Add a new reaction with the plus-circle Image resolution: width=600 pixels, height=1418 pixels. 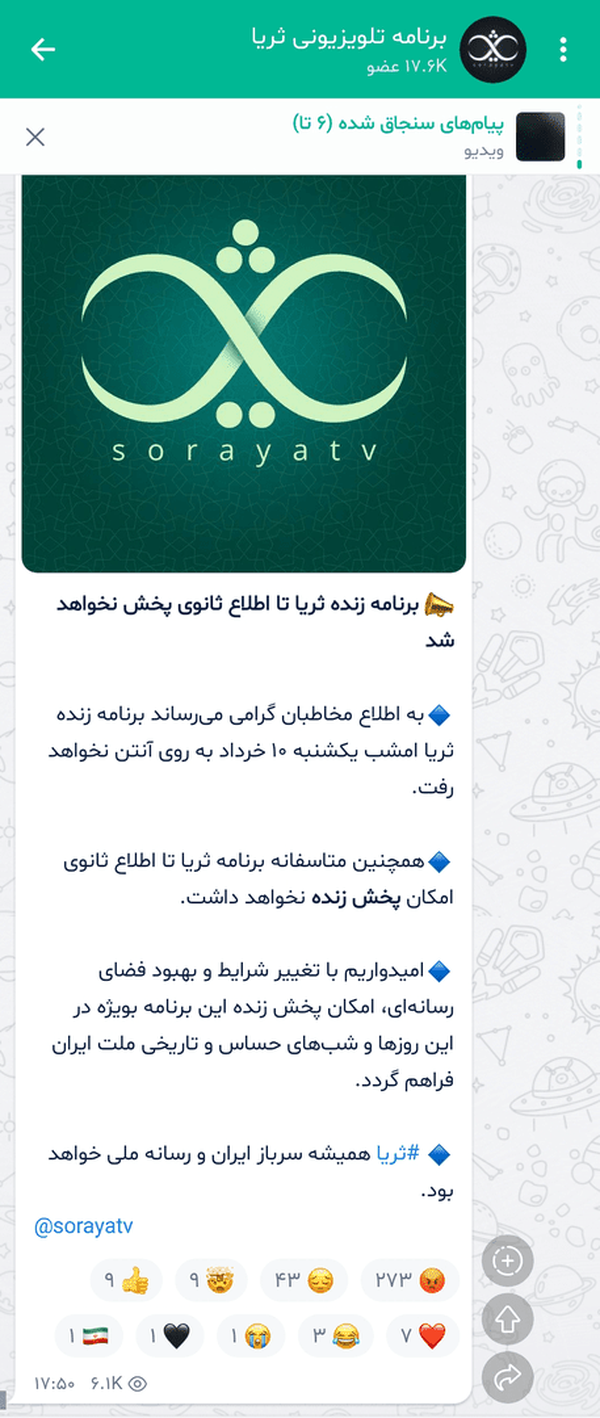click(x=507, y=1260)
